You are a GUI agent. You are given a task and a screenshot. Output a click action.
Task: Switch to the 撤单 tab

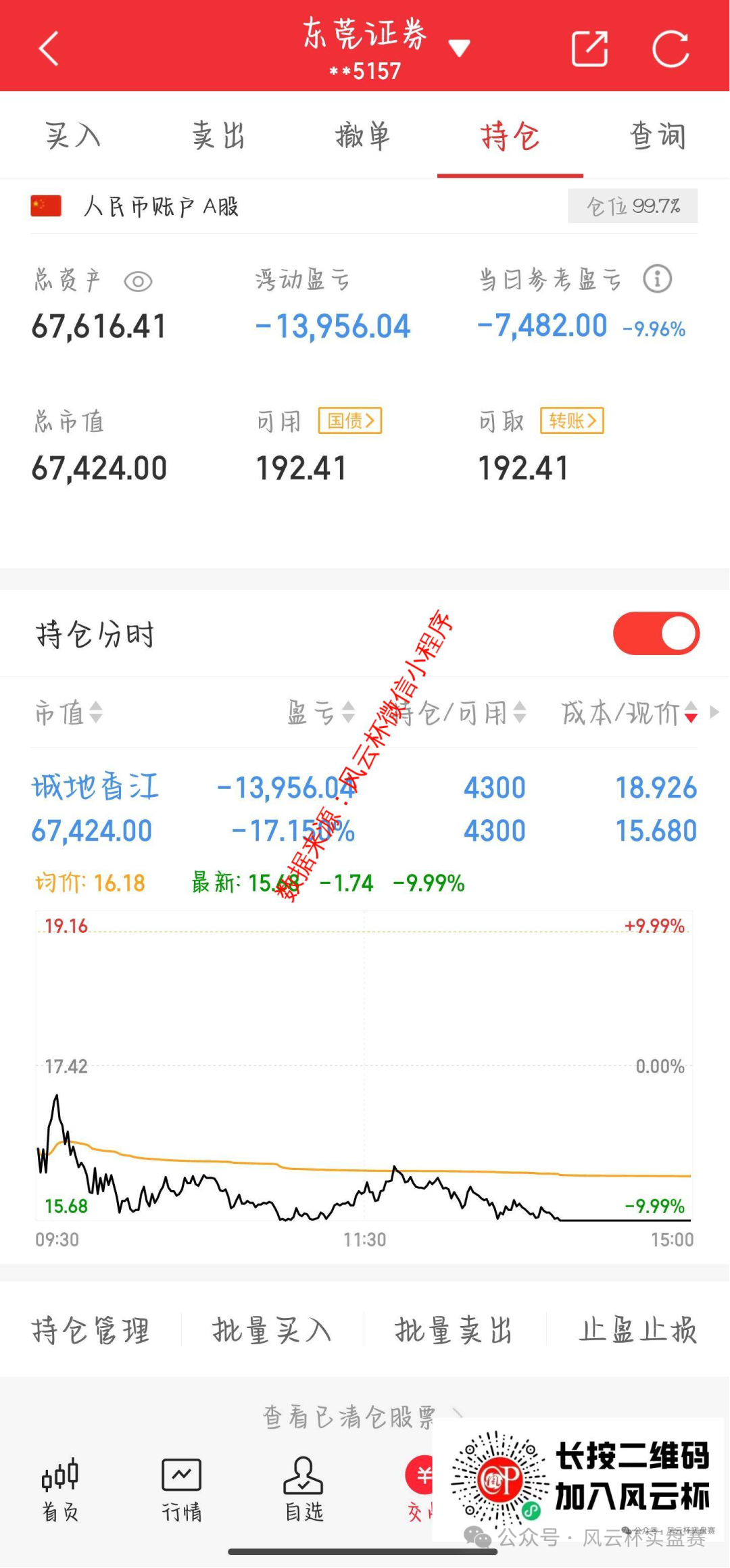(x=364, y=136)
